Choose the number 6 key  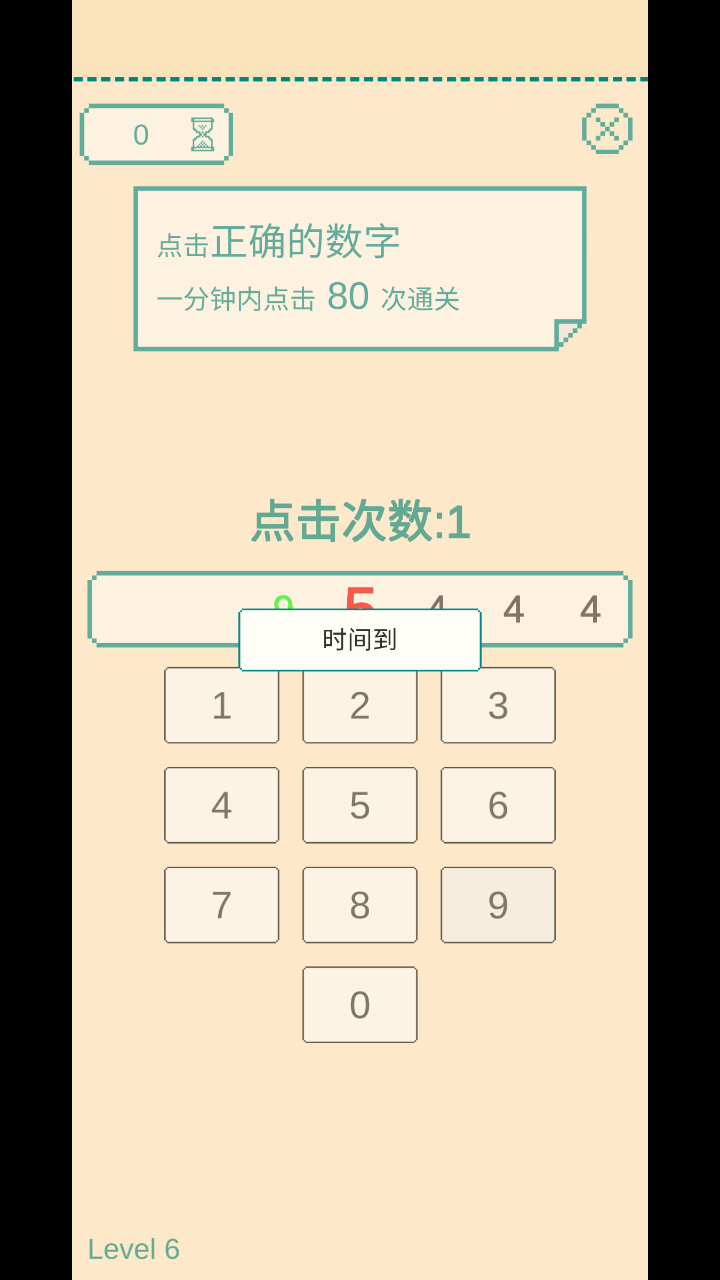click(498, 805)
